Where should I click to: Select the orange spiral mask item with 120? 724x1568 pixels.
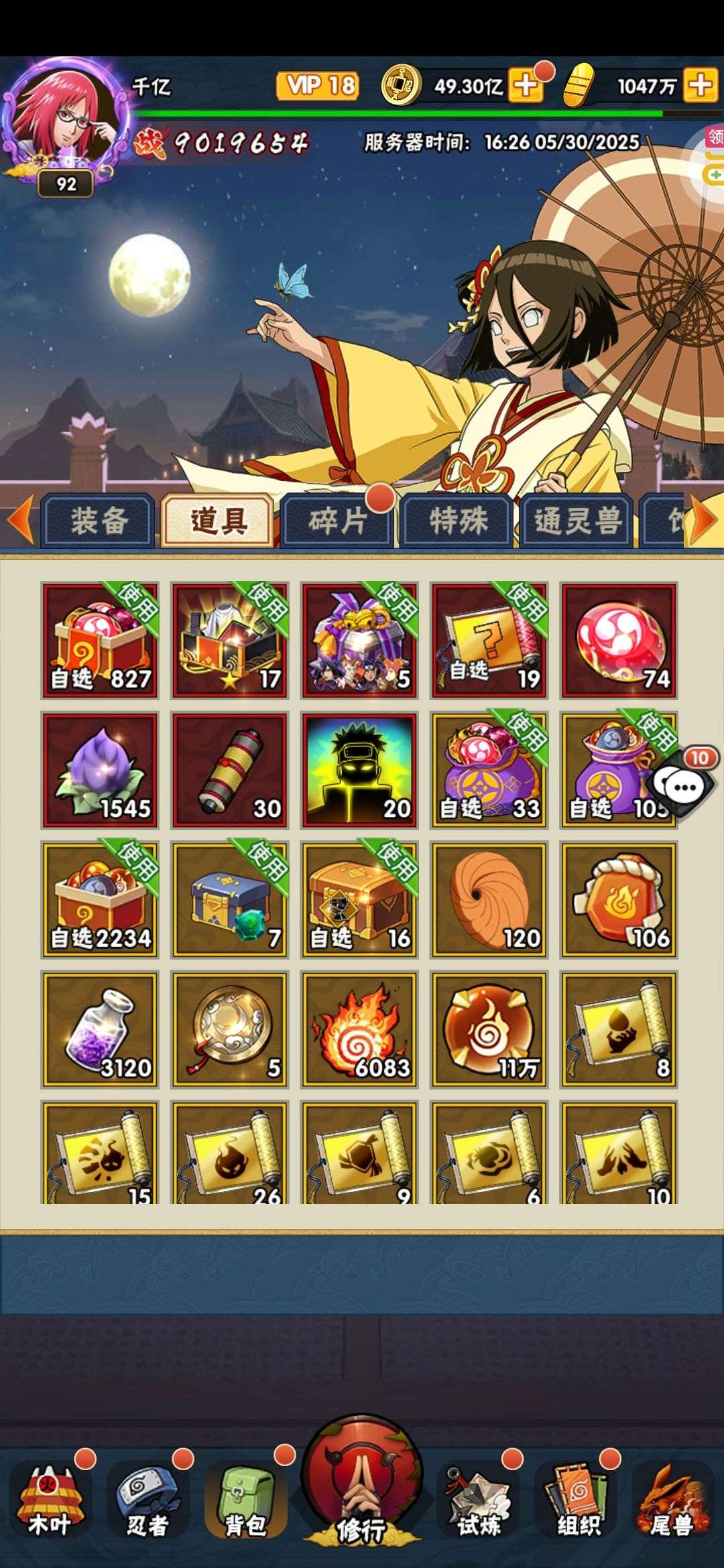tap(489, 899)
